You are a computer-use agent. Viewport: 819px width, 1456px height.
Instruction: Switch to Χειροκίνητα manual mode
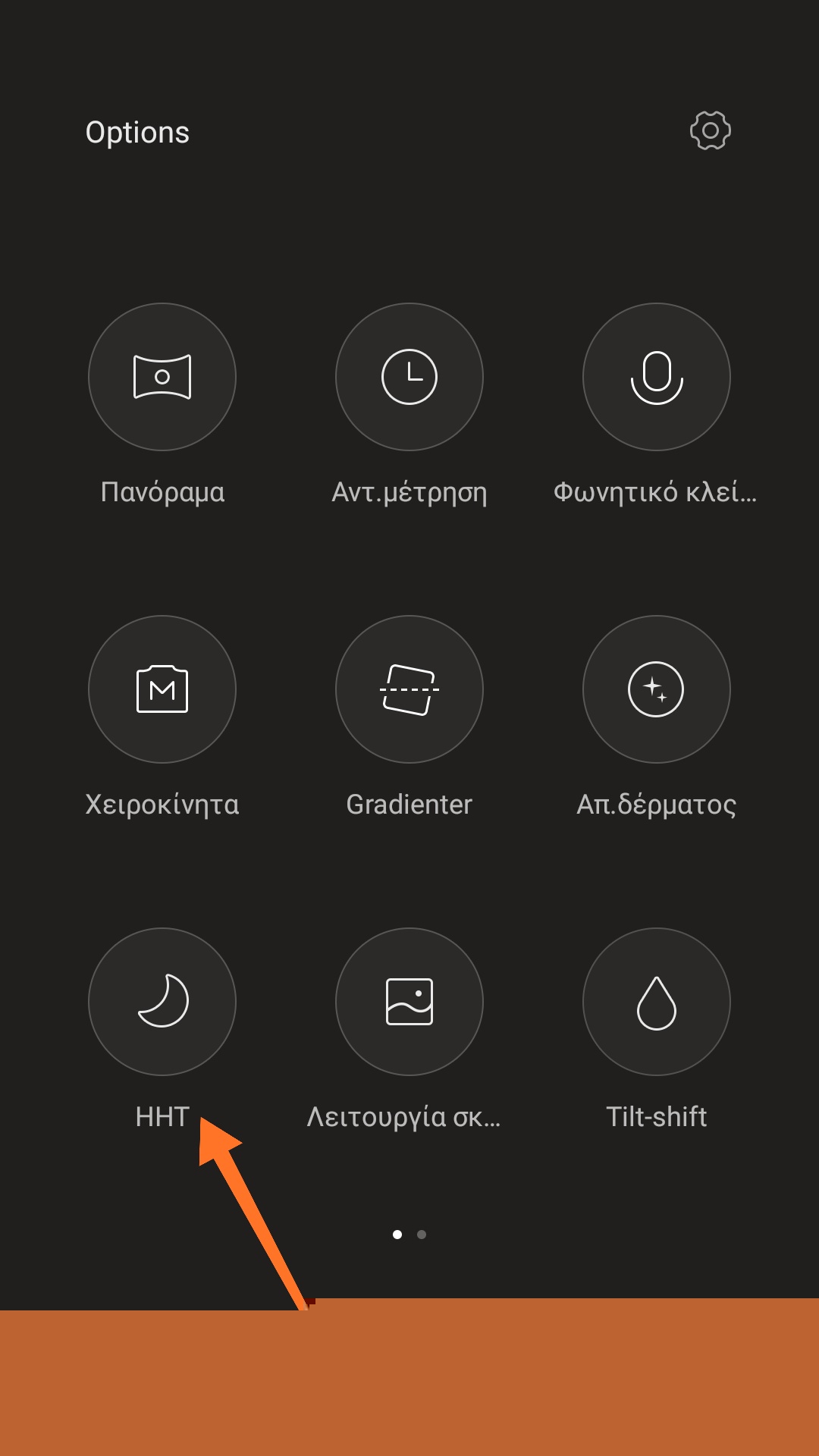(162, 689)
